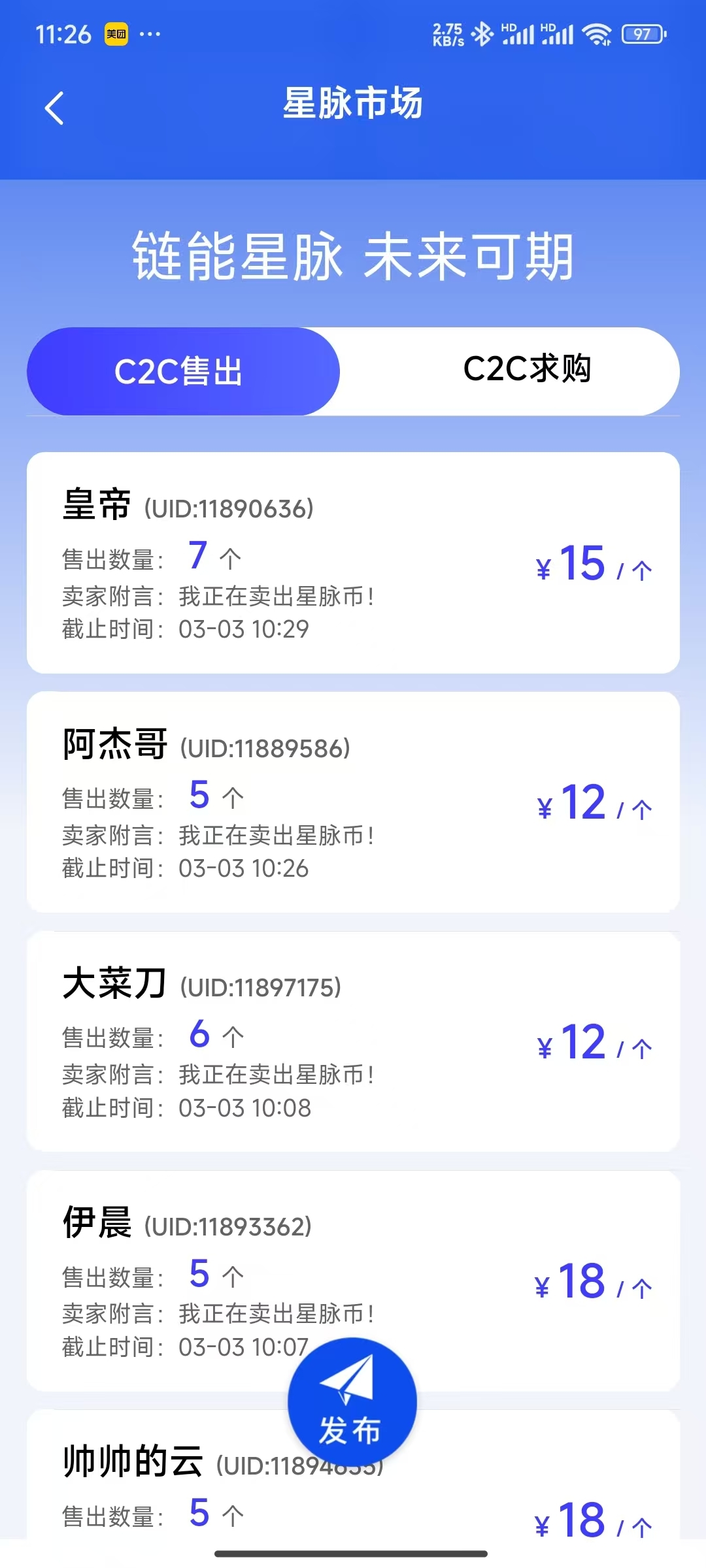
Task: Open 伊晨's sell listing card
Action: coord(353,1281)
